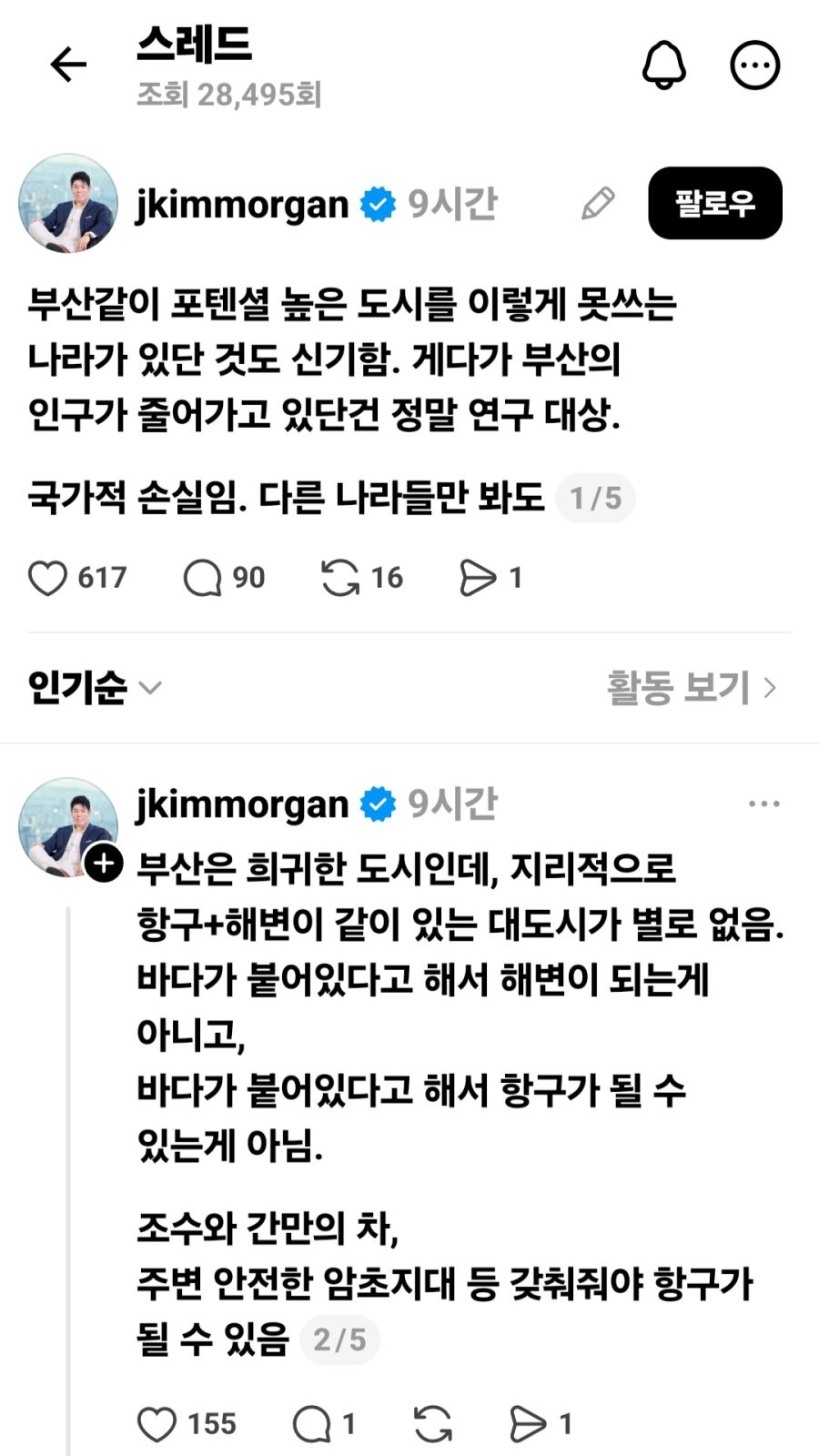
Task: Open 활동 보기 activity view
Action: click(692, 687)
